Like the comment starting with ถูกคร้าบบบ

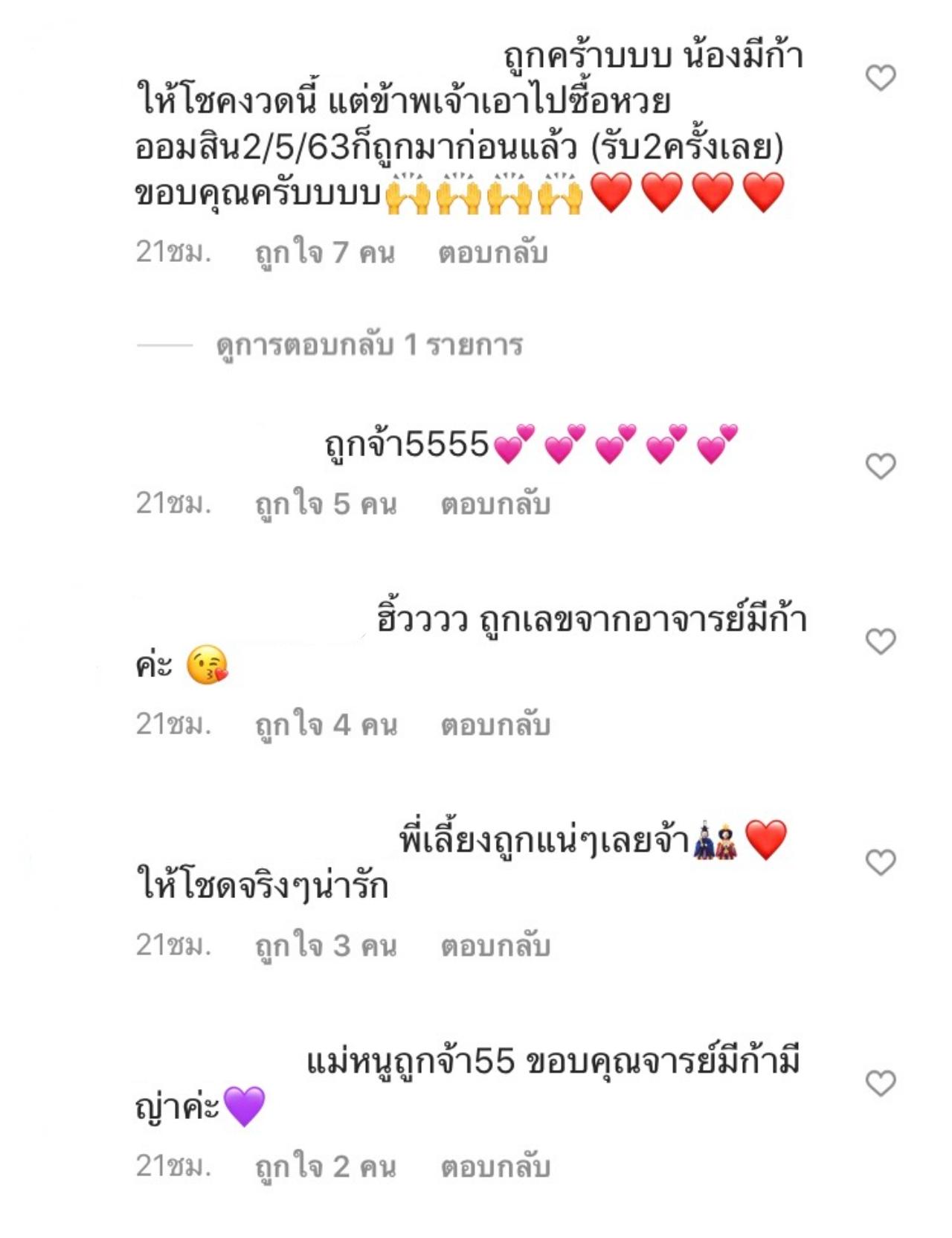tap(881, 77)
